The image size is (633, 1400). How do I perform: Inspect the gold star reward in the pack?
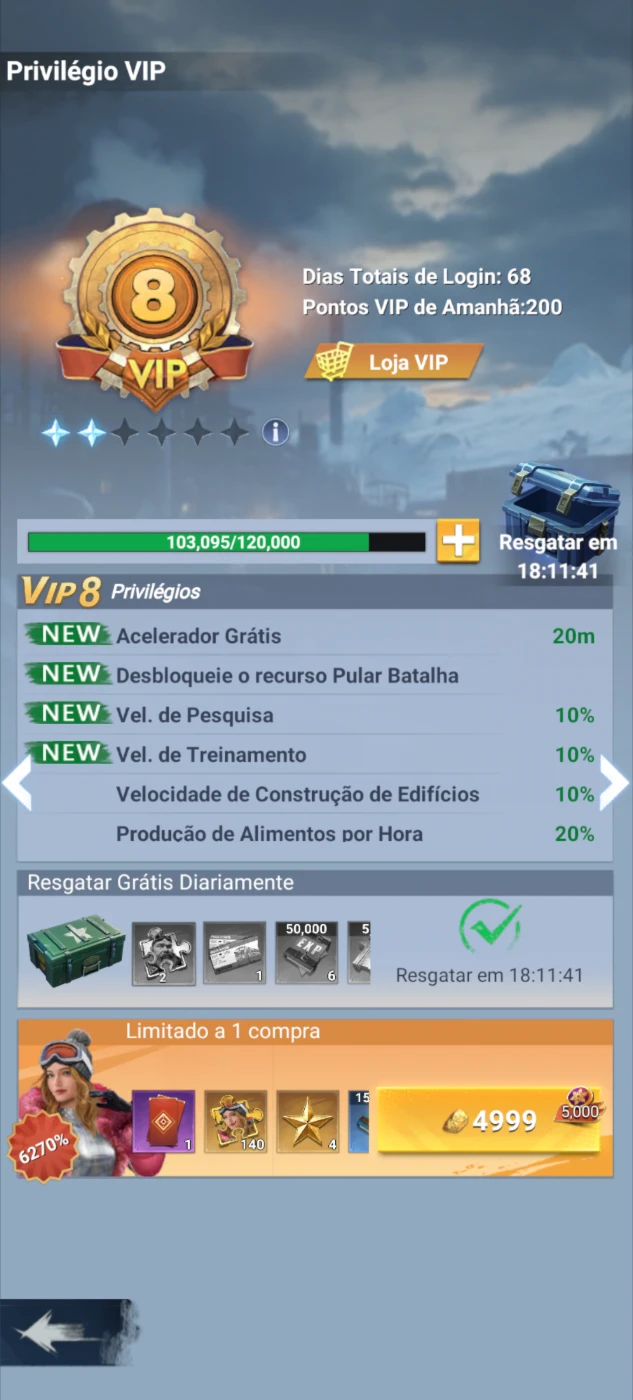[308, 1121]
